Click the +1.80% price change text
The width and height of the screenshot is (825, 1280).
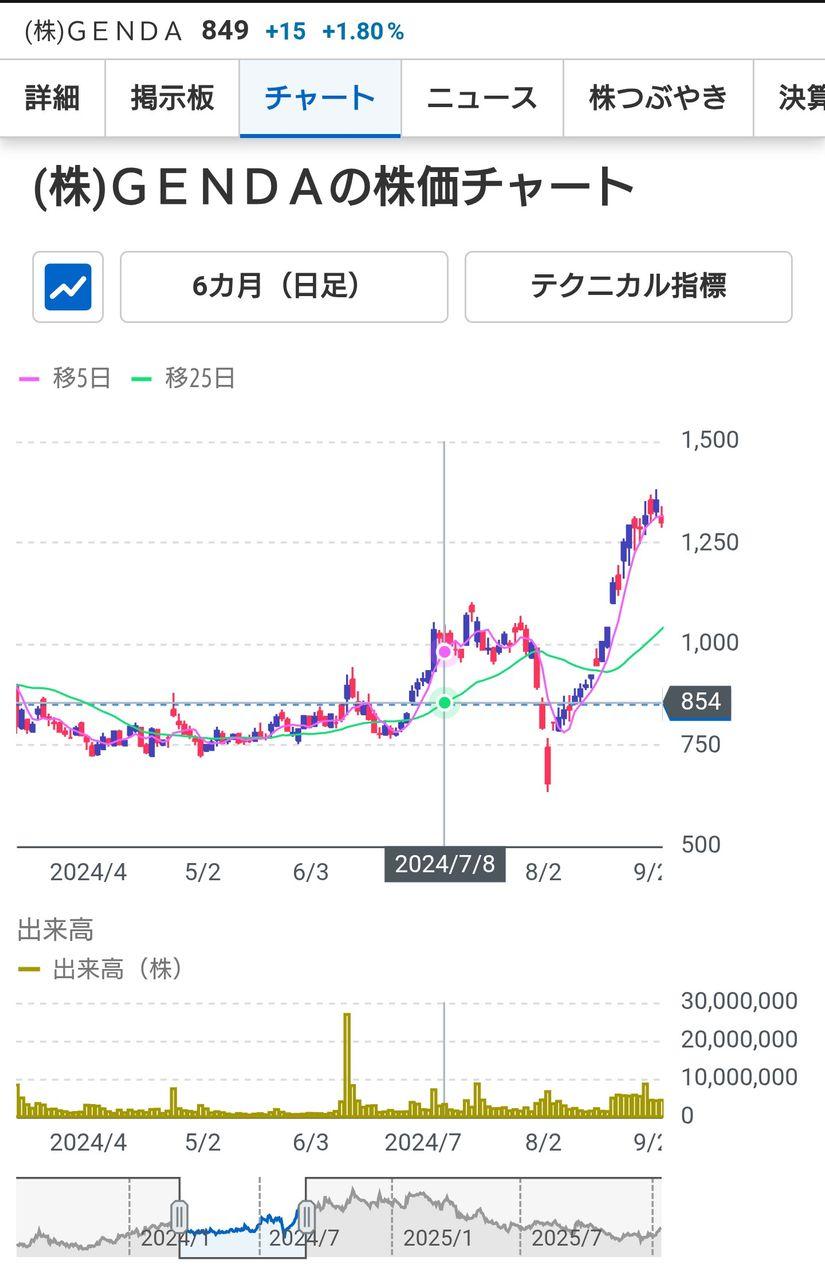[365, 30]
